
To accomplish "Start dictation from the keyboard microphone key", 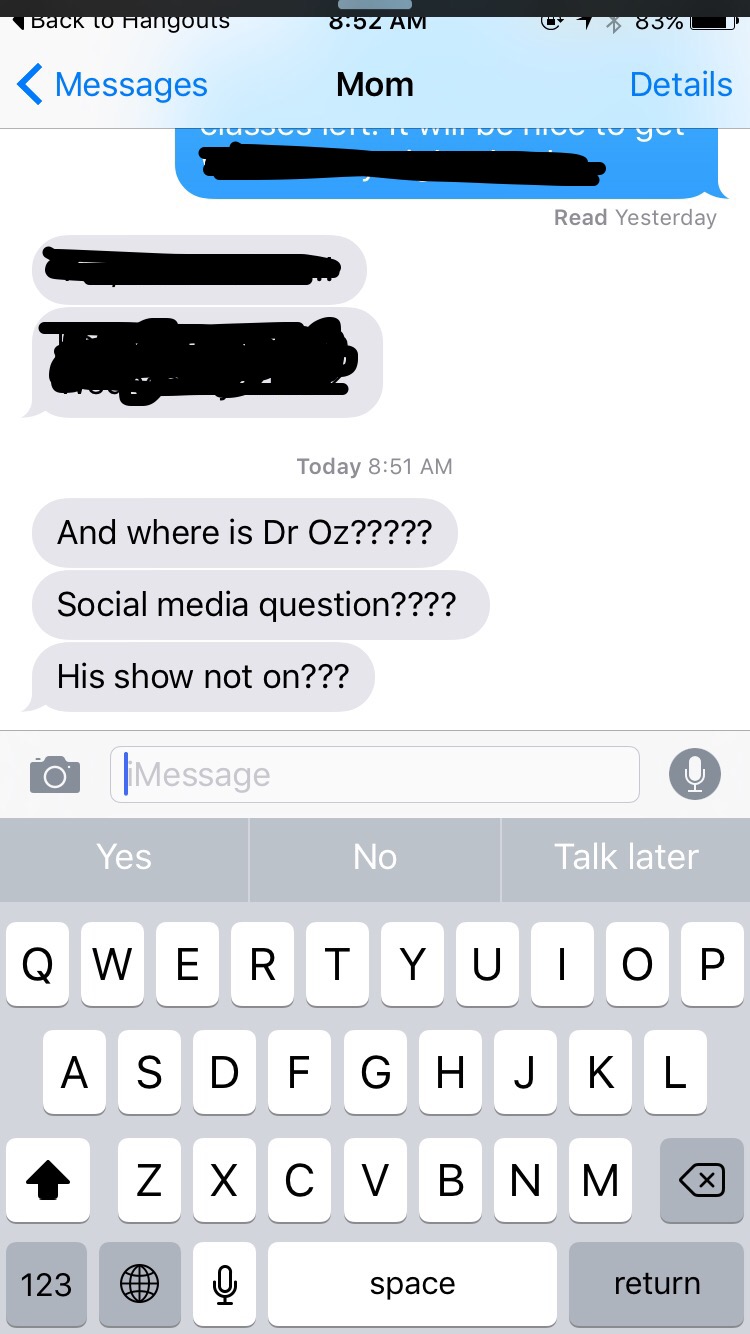I will coord(226,1284).
